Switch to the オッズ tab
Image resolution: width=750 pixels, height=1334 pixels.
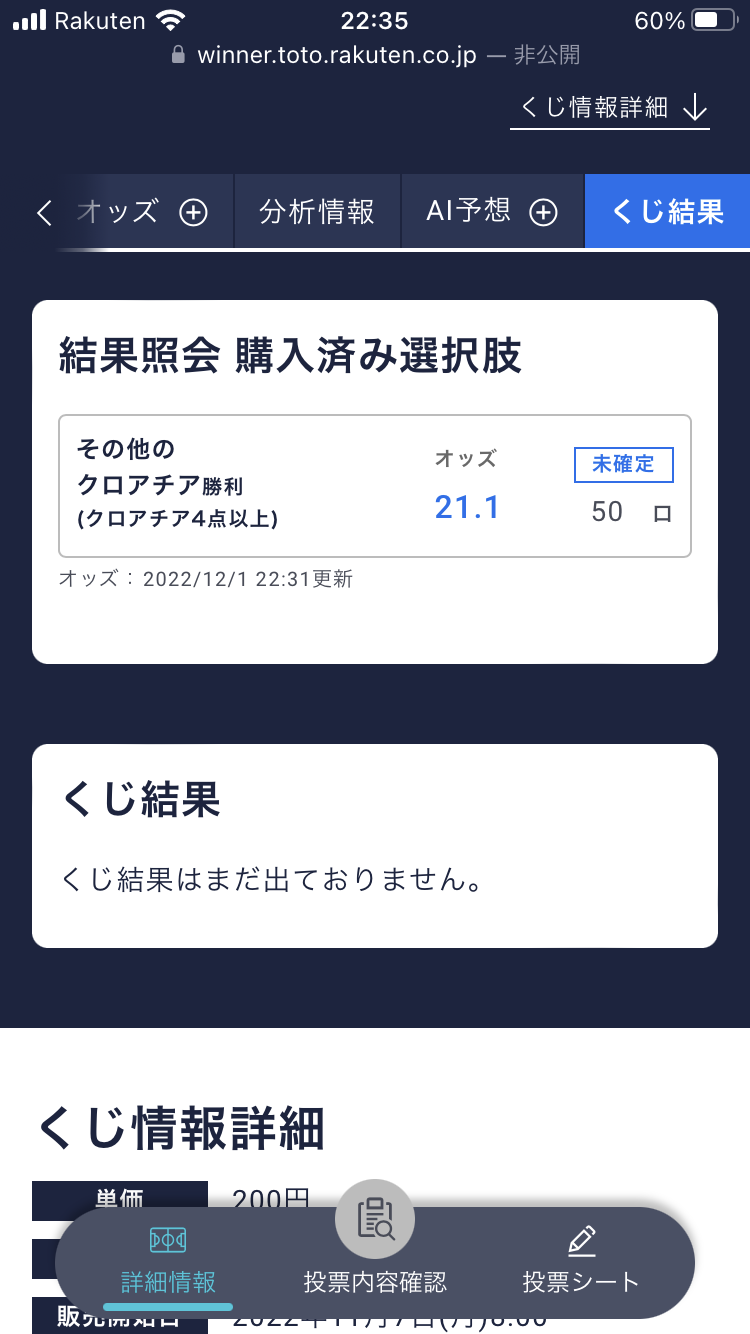(x=141, y=211)
